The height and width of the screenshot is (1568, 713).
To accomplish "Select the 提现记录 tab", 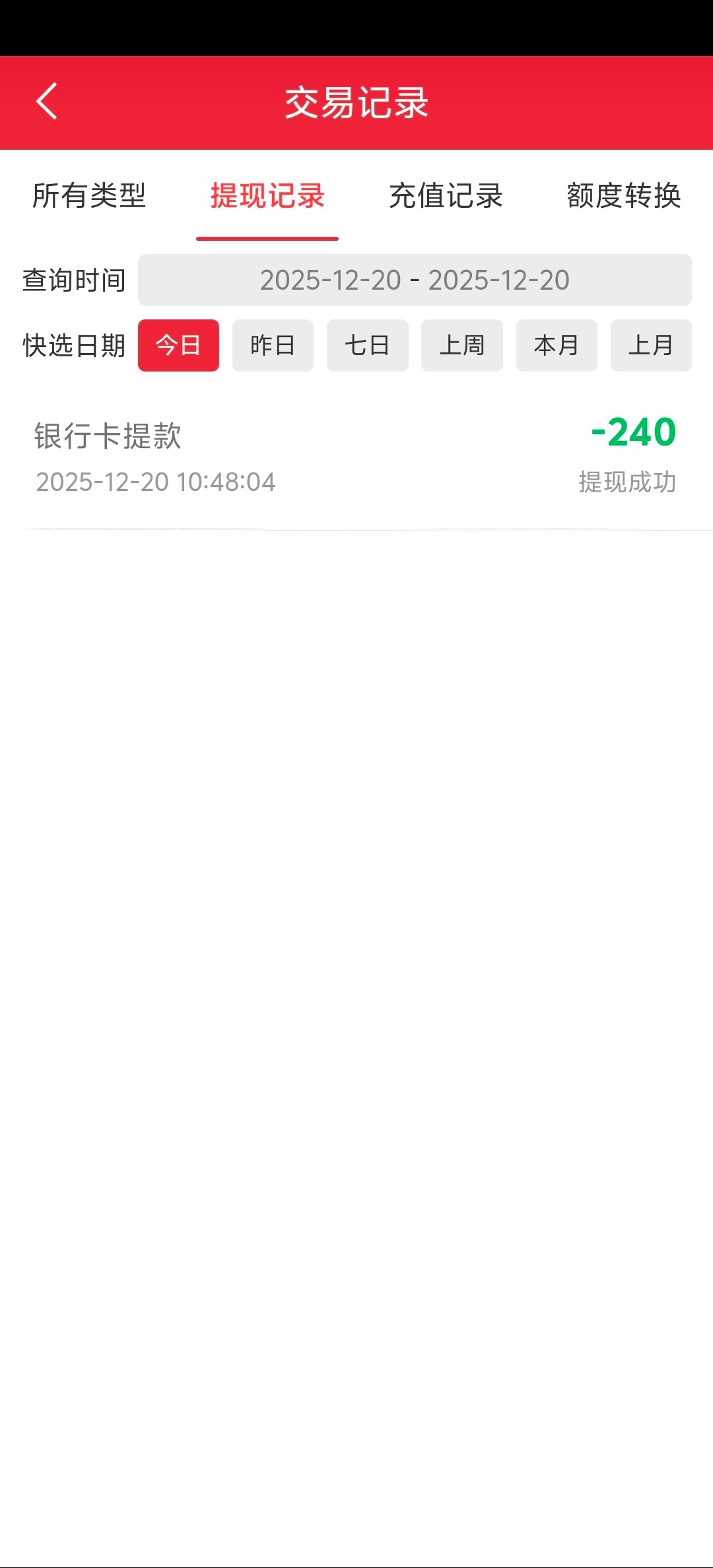I will [267, 196].
